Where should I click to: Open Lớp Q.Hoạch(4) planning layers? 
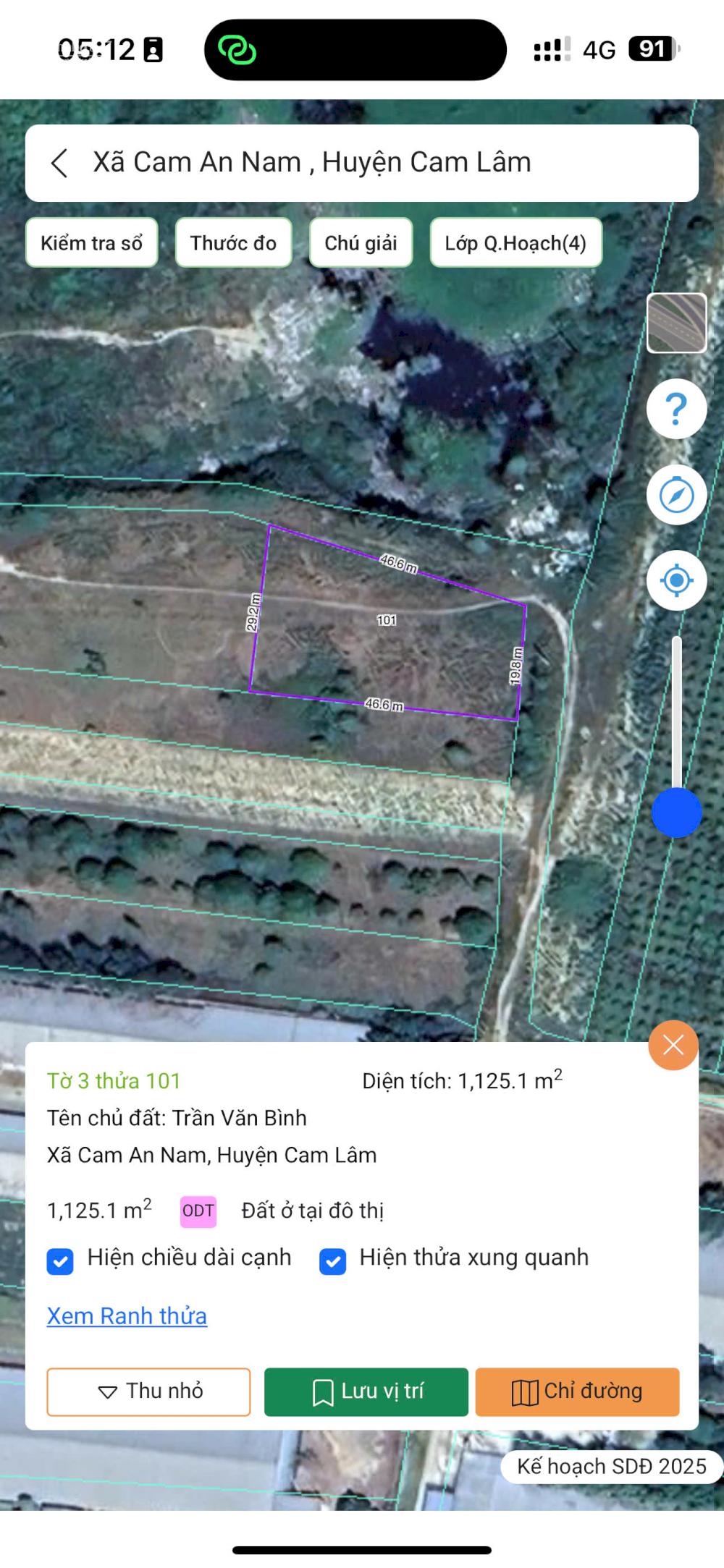click(515, 243)
